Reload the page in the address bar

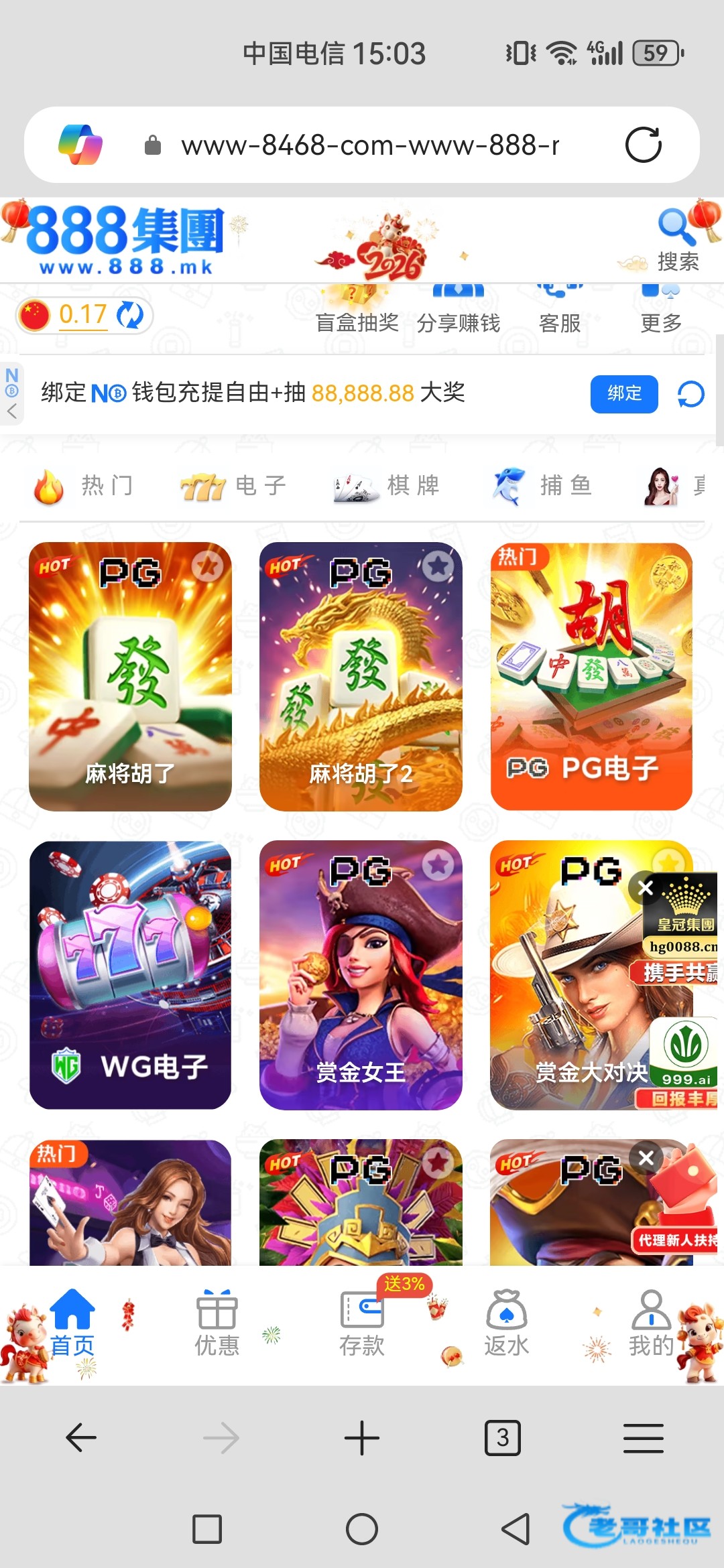coord(643,145)
